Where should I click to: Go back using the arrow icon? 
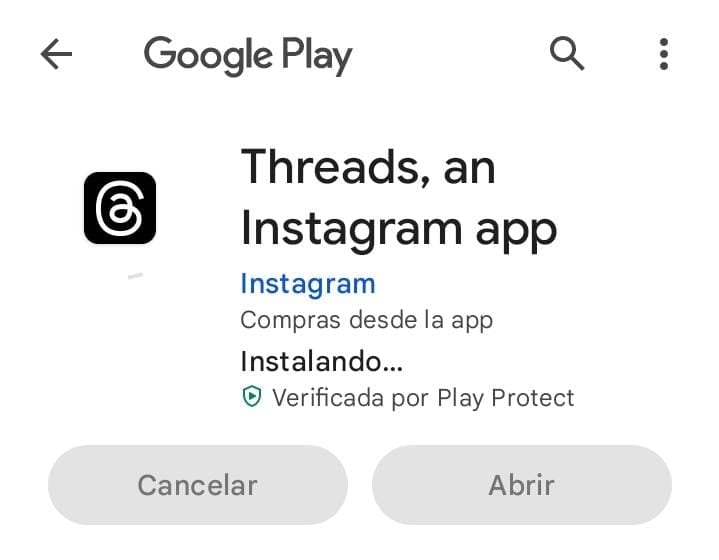pyautogui.click(x=57, y=55)
